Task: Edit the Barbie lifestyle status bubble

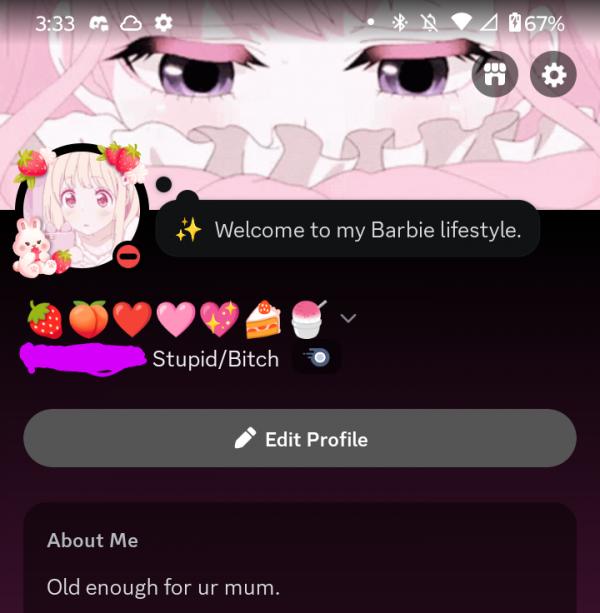Action: coord(349,231)
